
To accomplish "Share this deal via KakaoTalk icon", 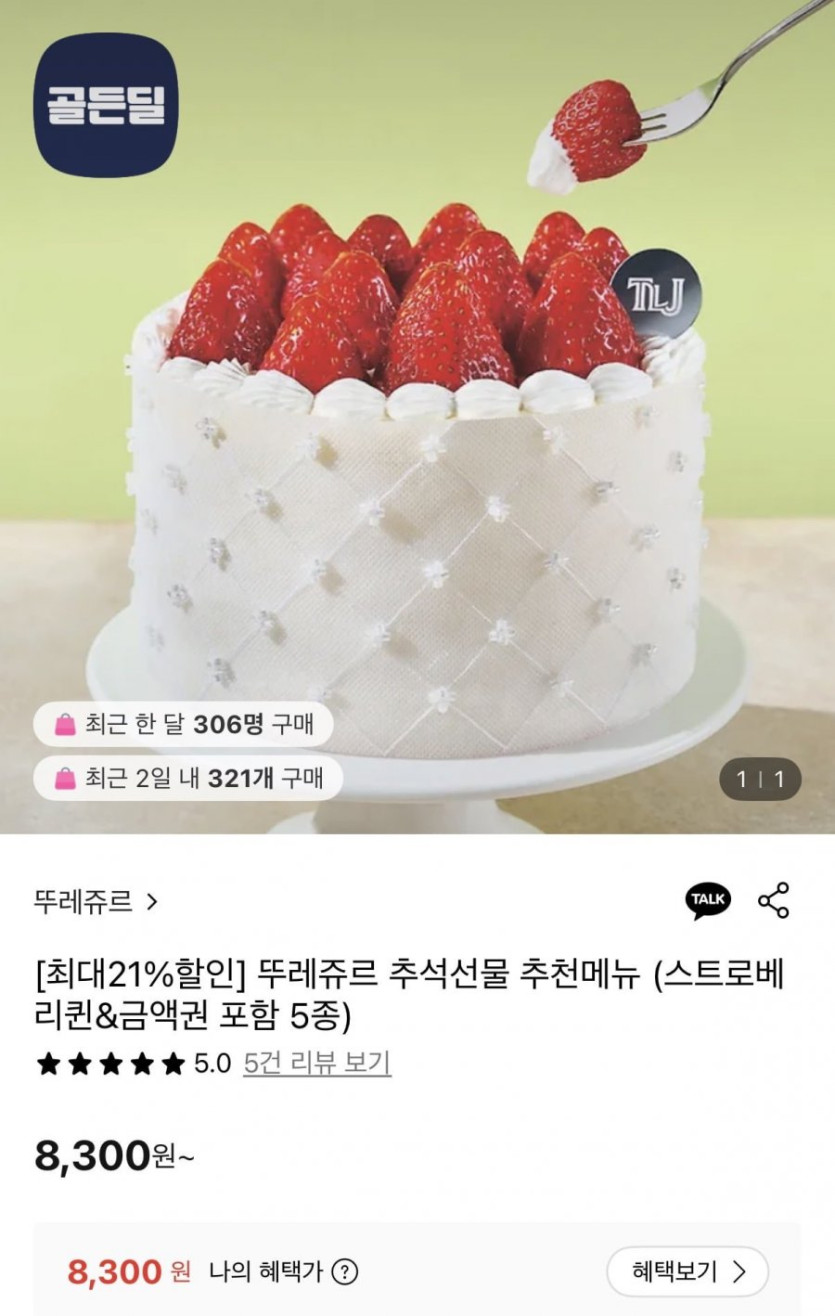I will 708,900.
